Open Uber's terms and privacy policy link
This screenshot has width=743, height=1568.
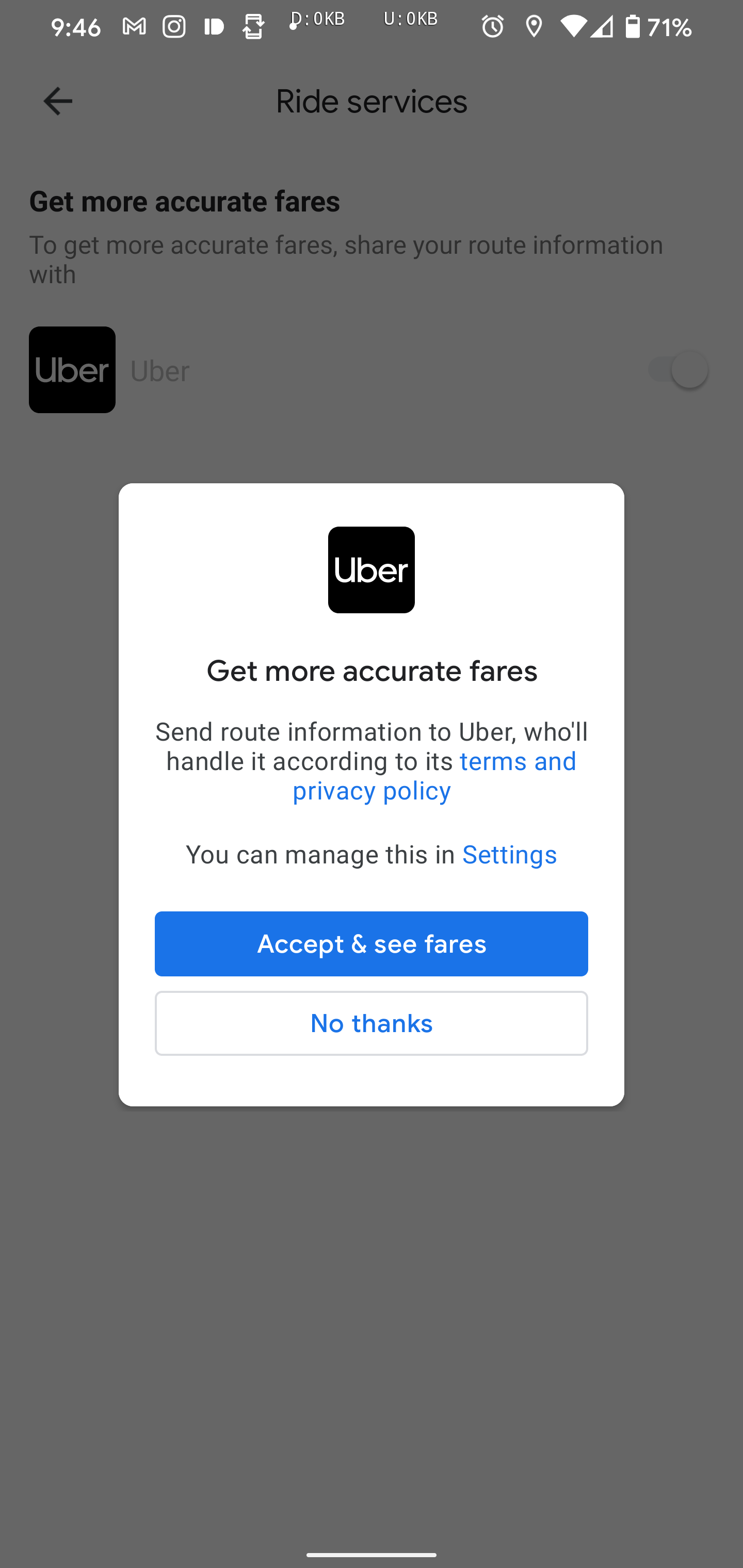tap(434, 776)
